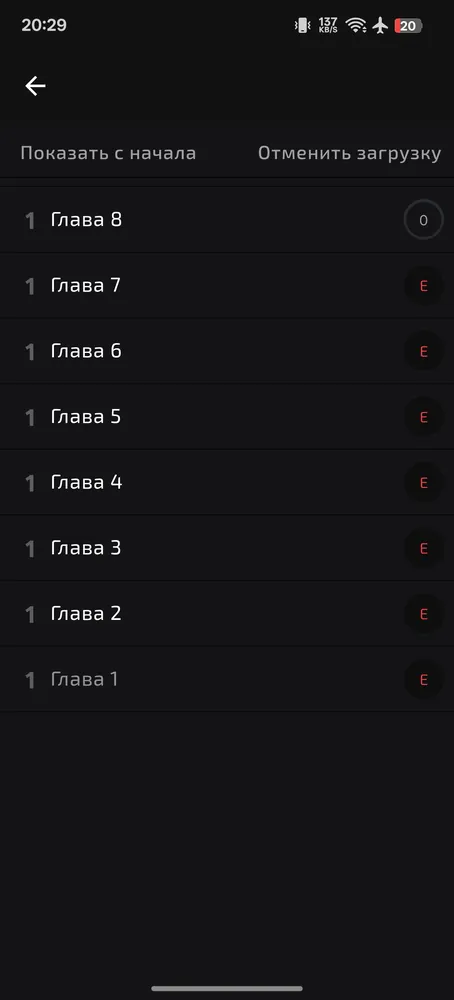Screen dimensions: 454x1000
Task: Tap the red error icon on Глава 4
Action: coord(423,483)
